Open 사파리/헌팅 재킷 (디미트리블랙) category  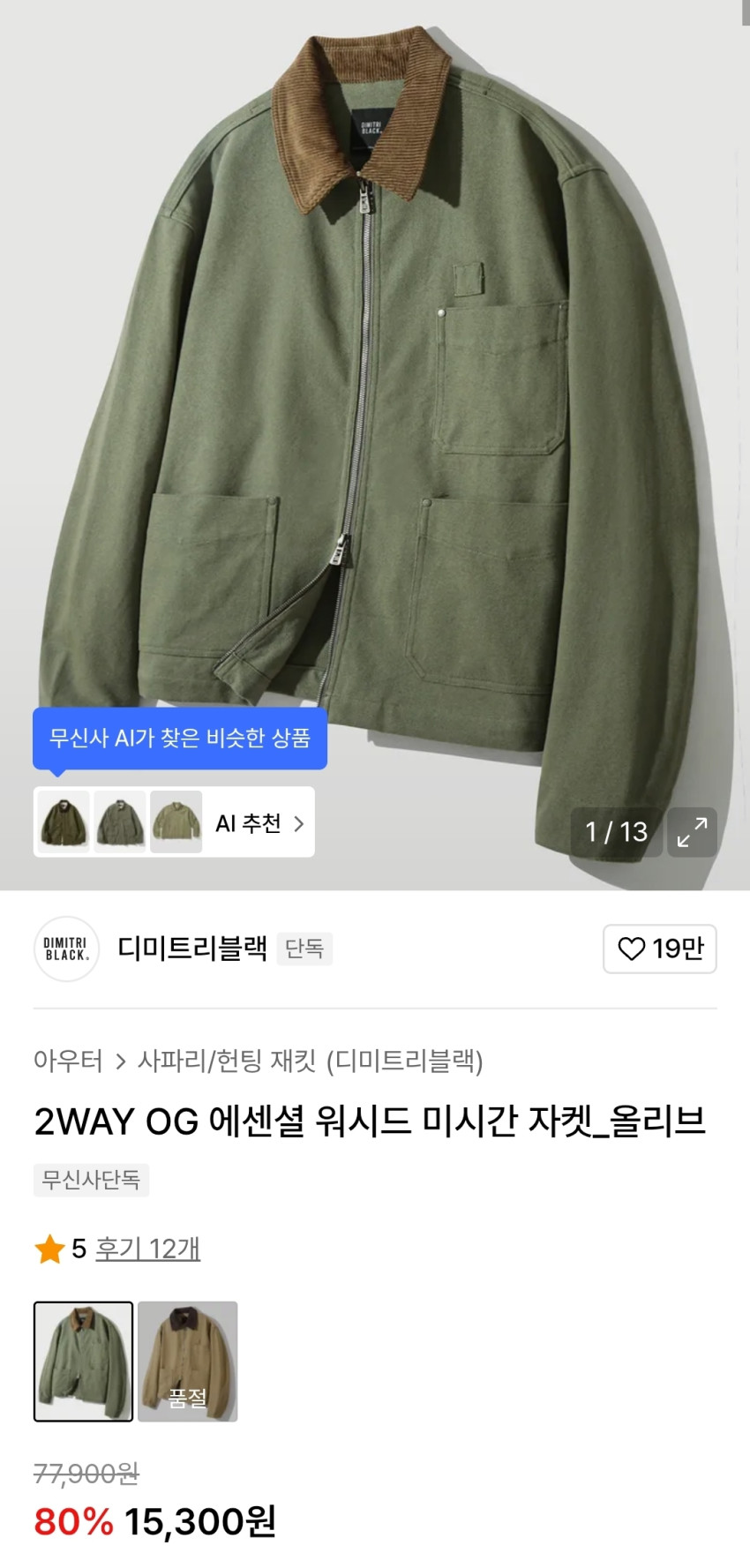pyautogui.click(x=310, y=1061)
